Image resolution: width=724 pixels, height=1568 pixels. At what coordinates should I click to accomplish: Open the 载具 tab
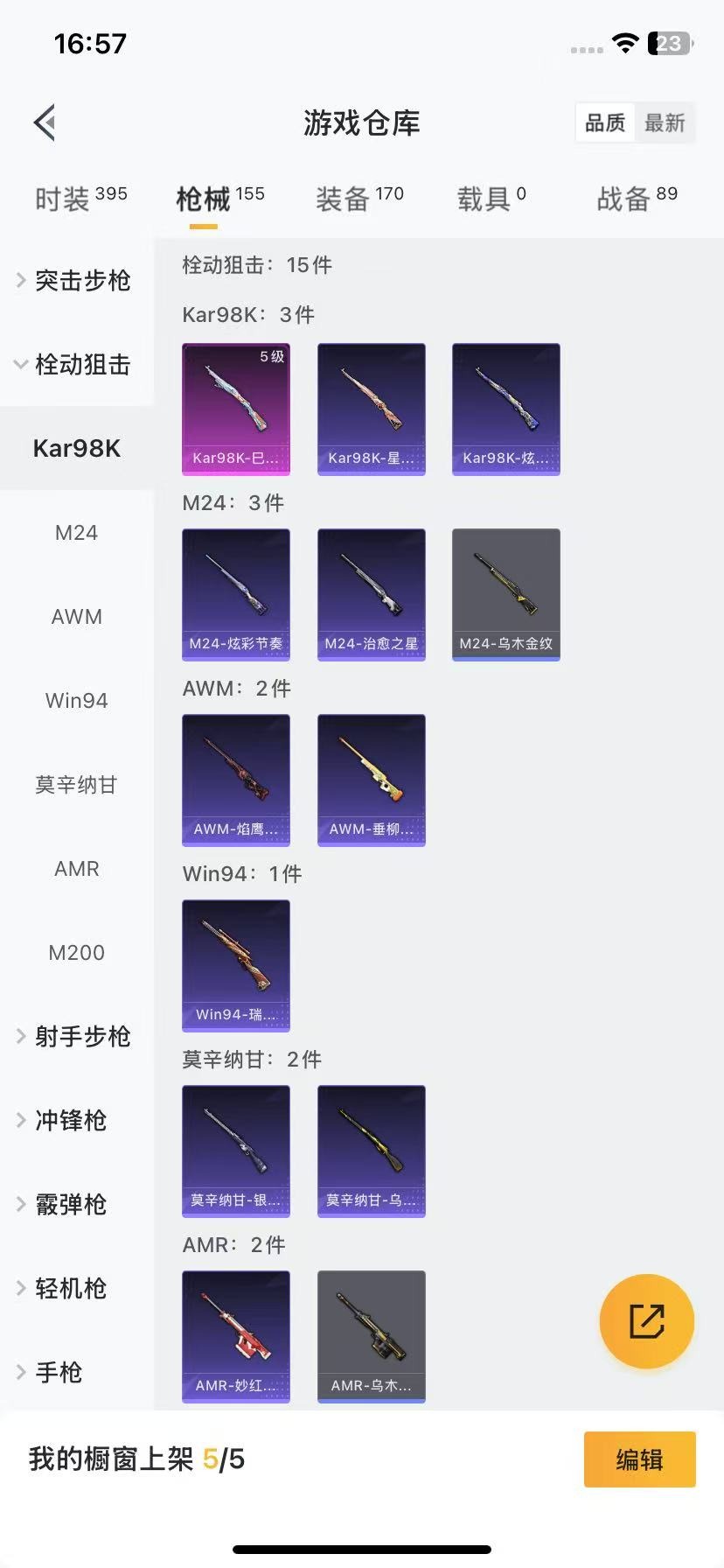click(x=491, y=199)
